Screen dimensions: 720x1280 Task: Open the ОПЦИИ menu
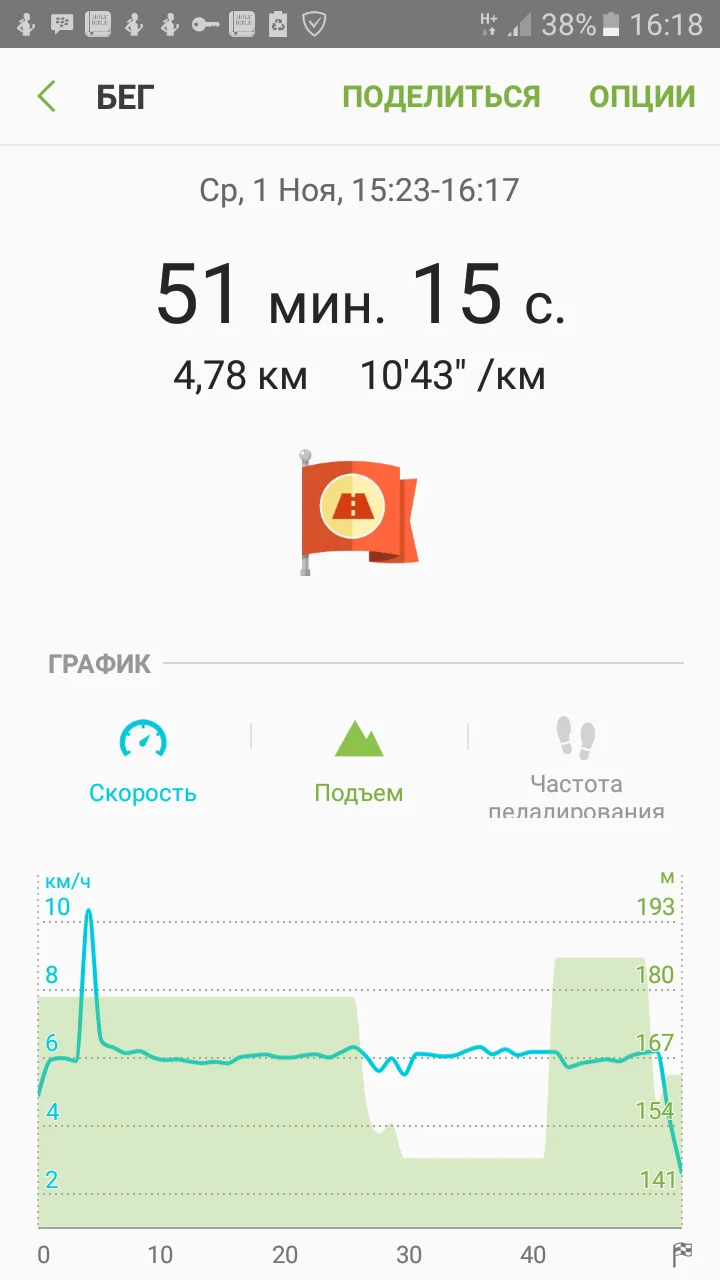click(642, 97)
